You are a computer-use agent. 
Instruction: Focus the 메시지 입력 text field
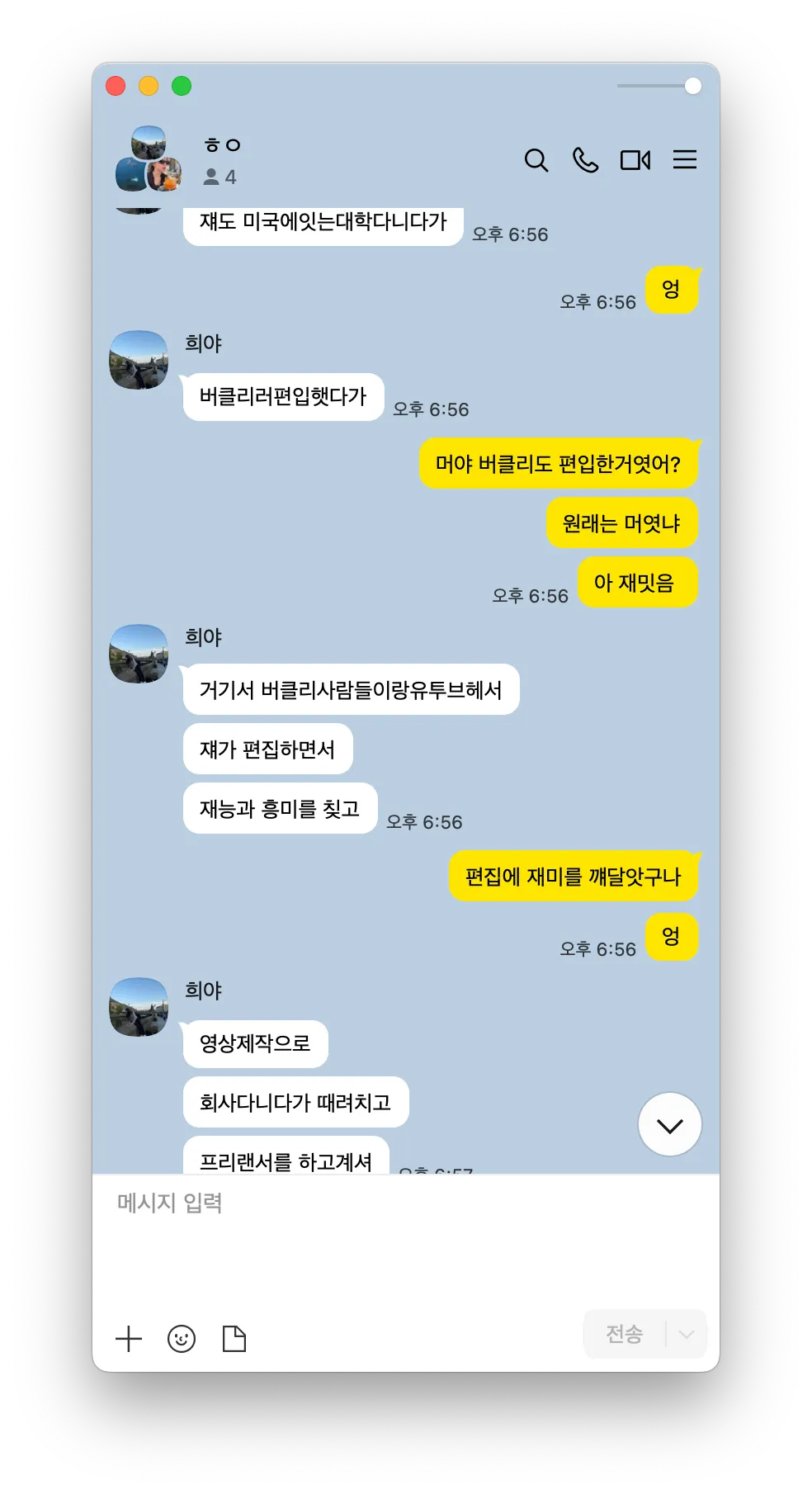(404, 1238)
